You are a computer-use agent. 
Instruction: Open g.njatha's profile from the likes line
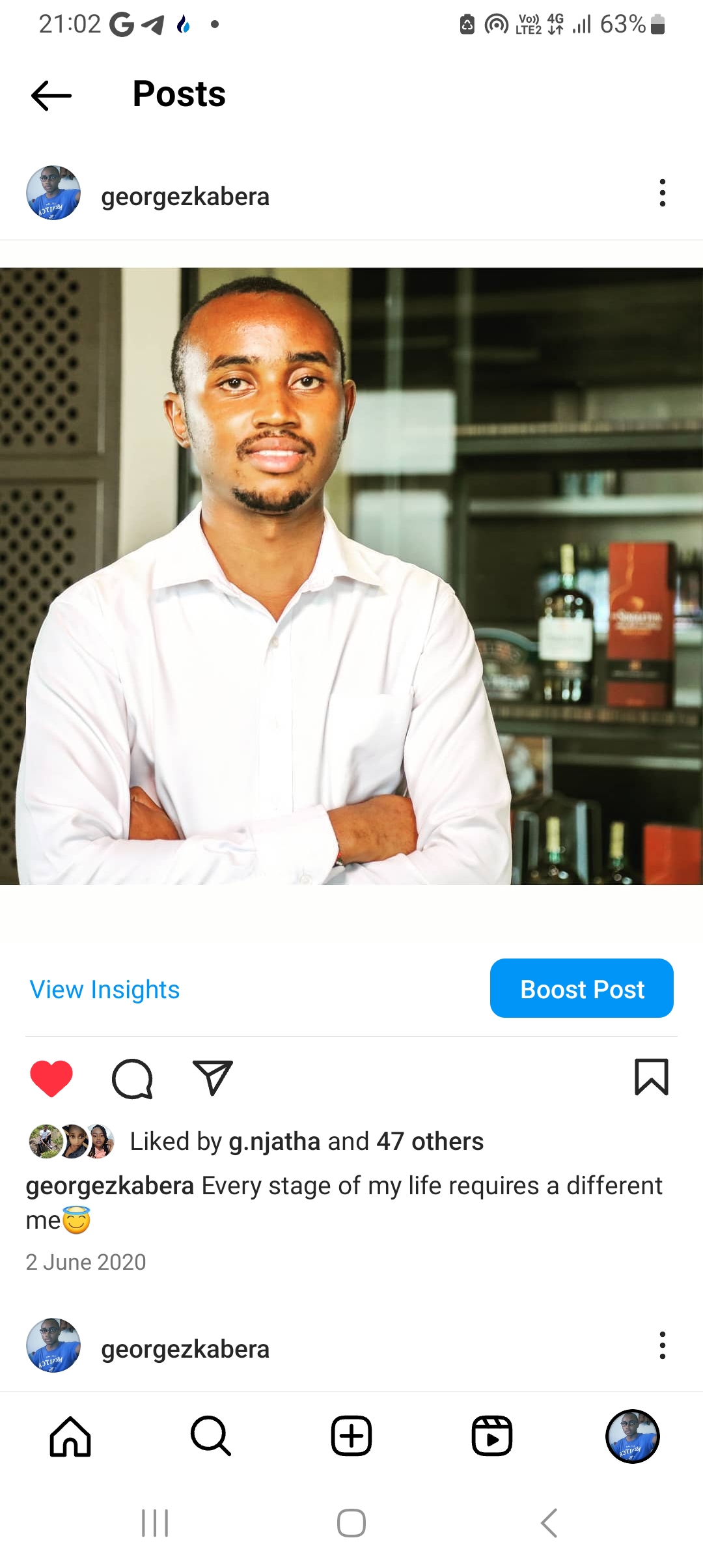click(274, 1141)
